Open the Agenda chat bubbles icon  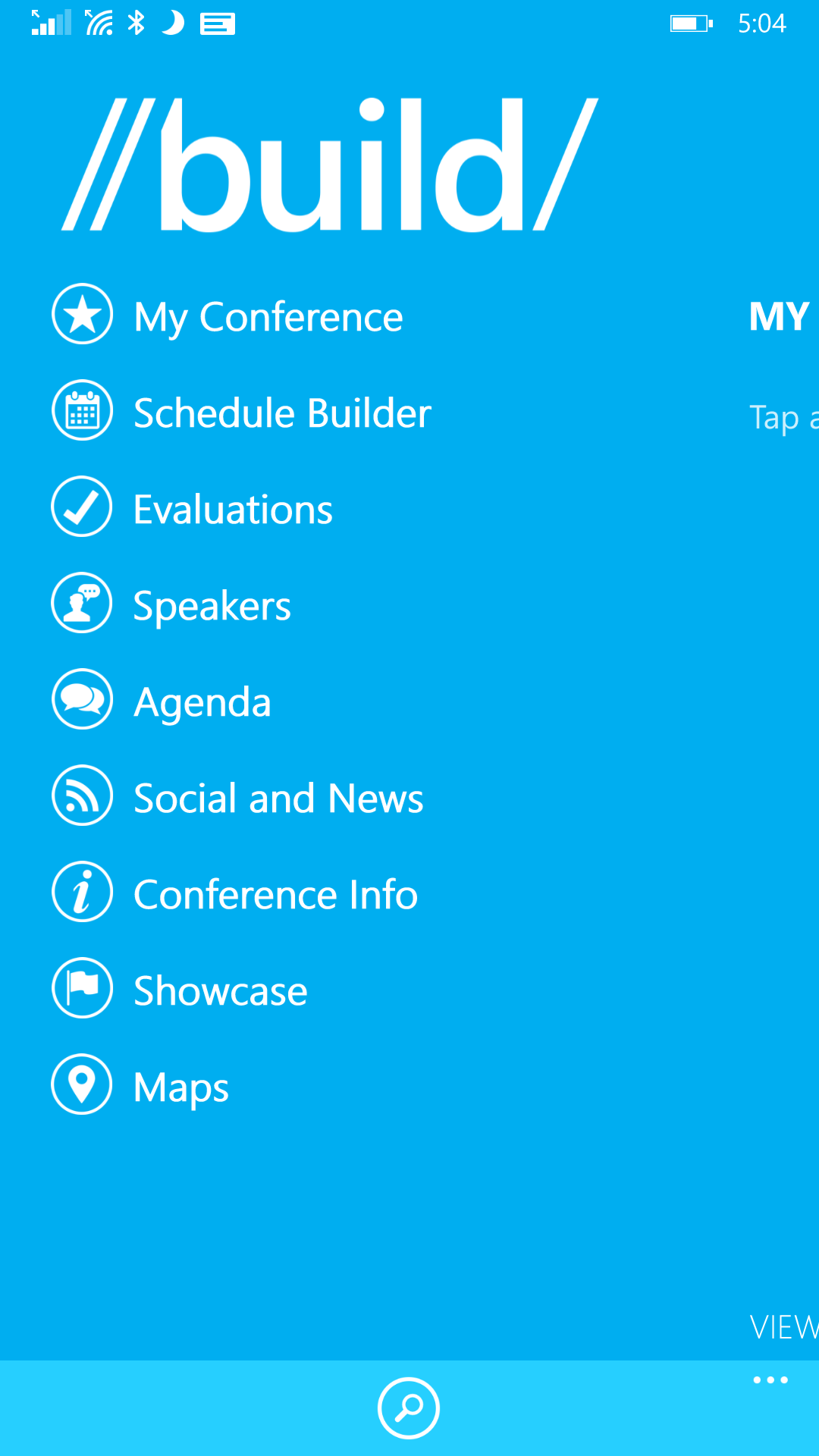[82, 699]
